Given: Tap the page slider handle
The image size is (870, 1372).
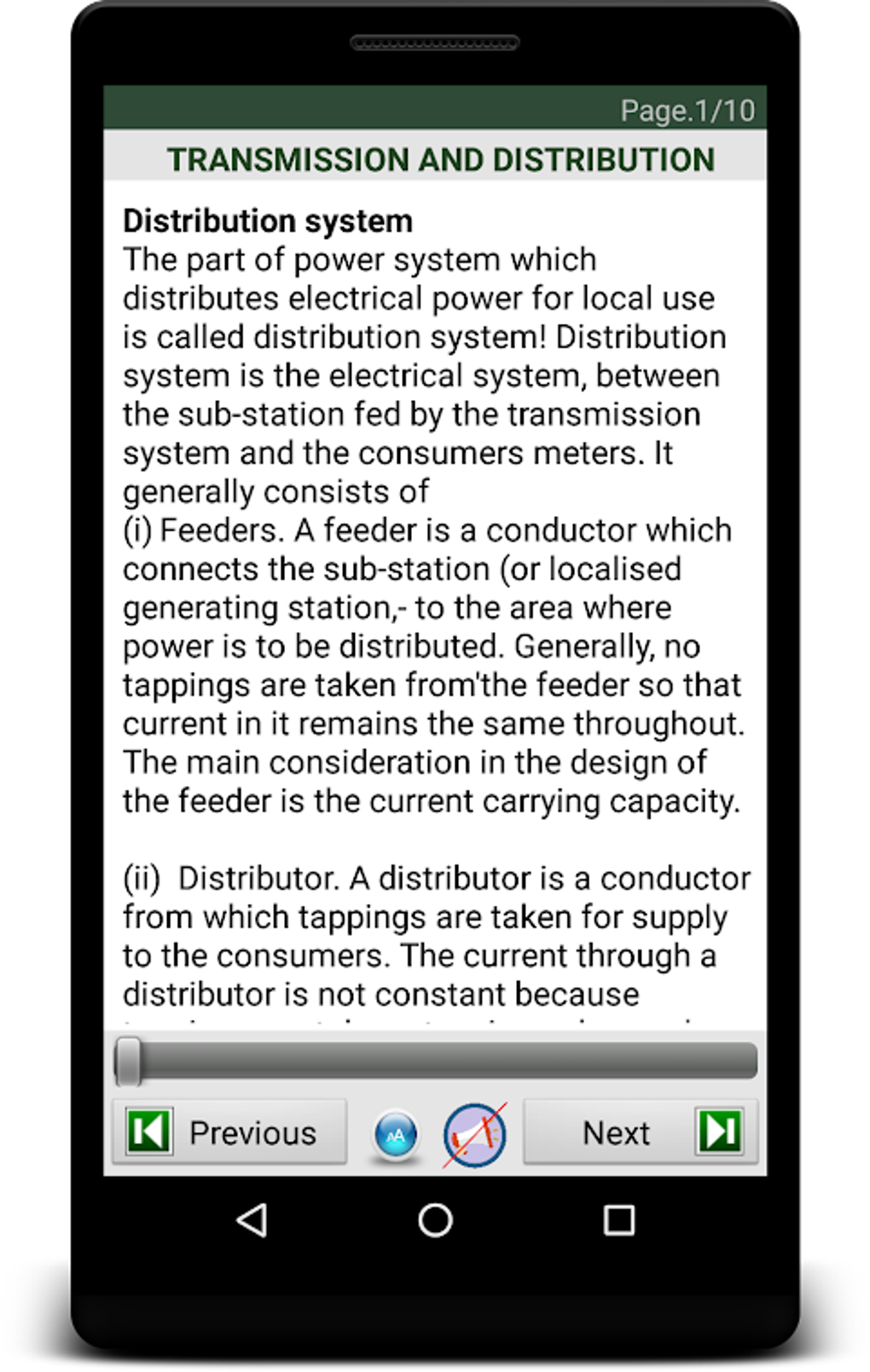Looking at the screenshot, I should tap(129, 1062).
